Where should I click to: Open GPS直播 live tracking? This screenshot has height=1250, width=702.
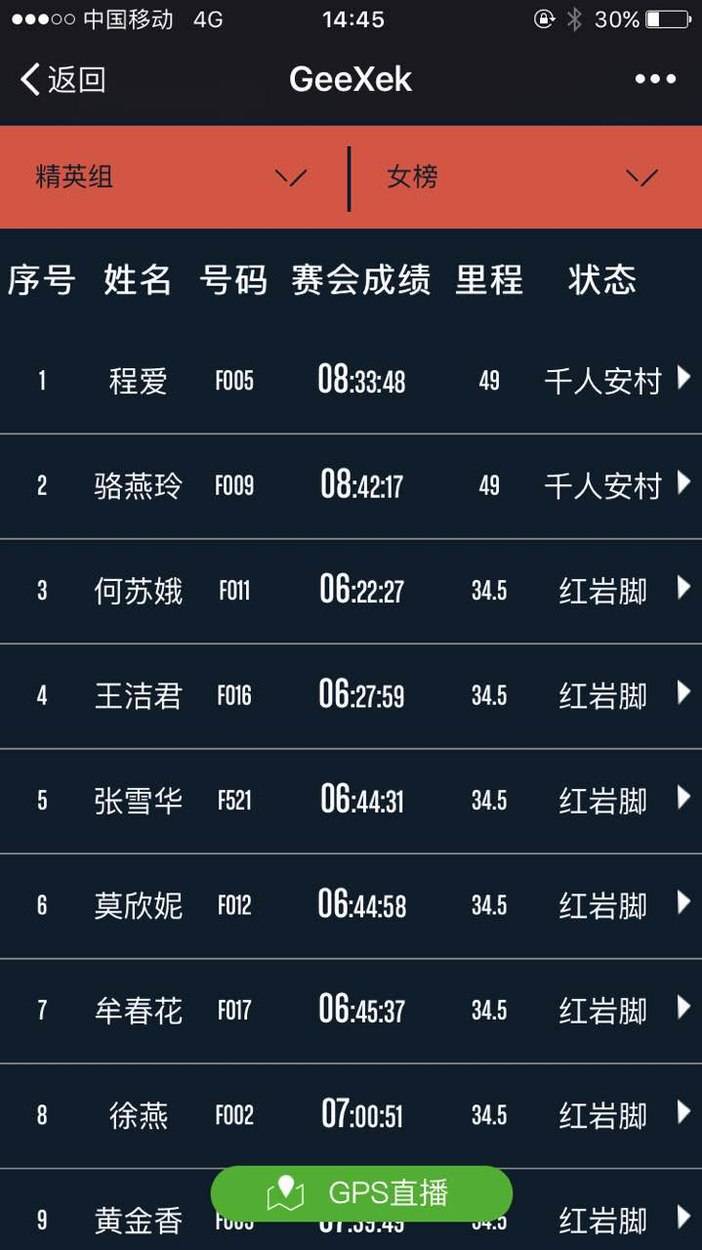pos(361,1193)
